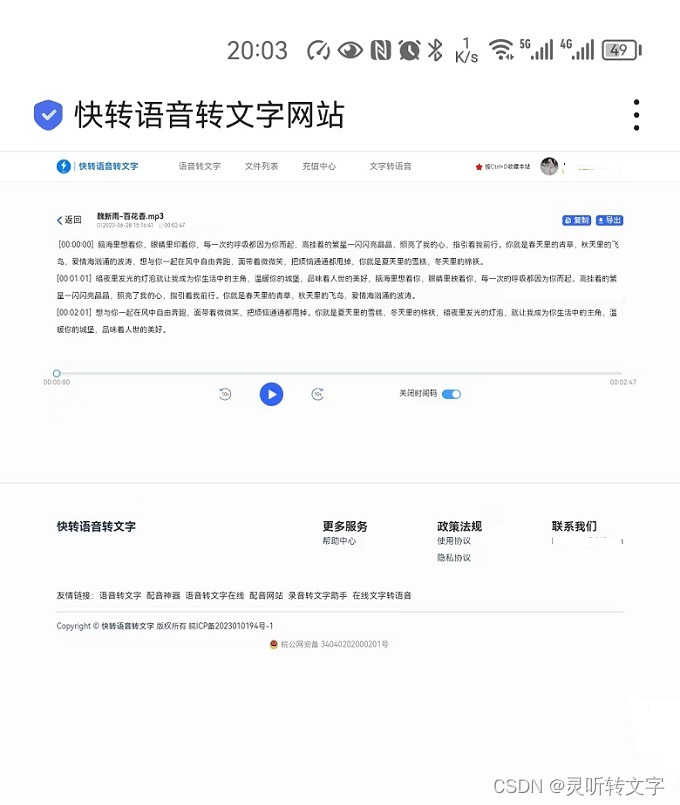Skip audio forward 10 seconds
680x805 pixels.
(317, 394)
